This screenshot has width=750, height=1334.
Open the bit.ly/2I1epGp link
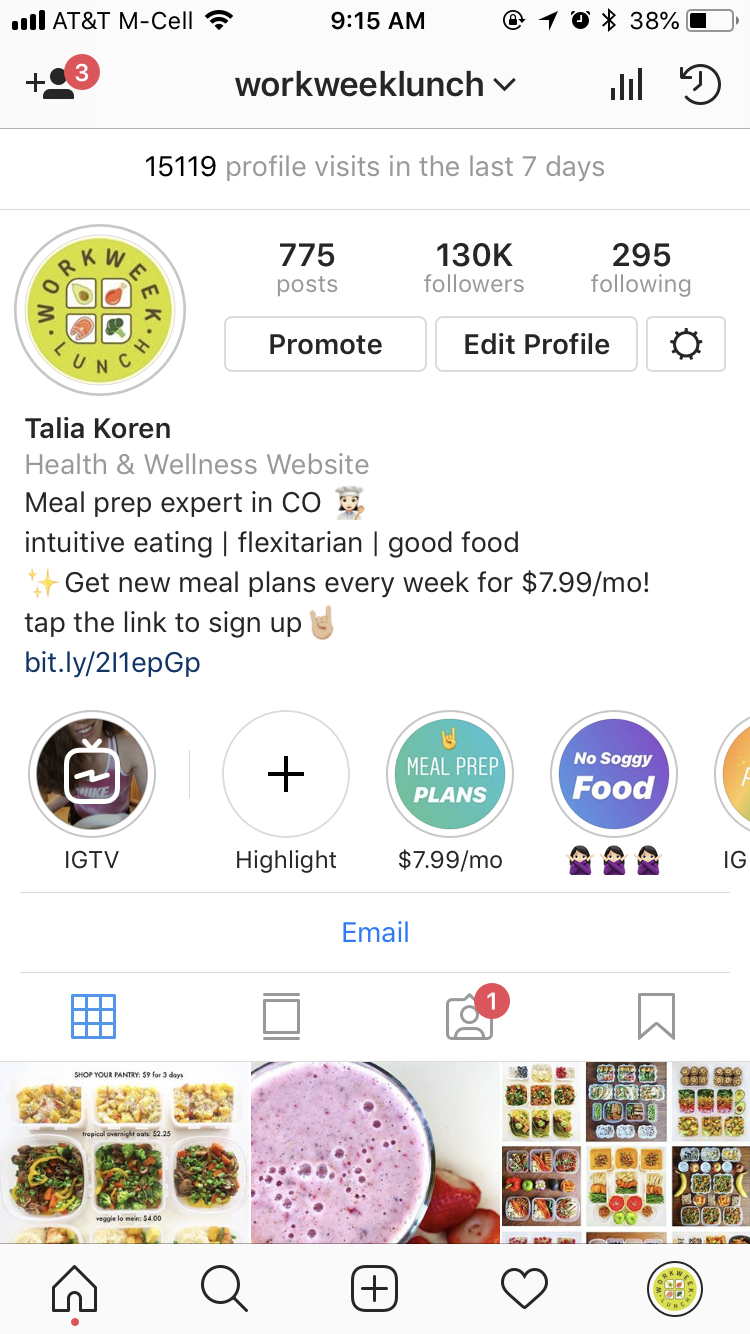click(112, 662)
